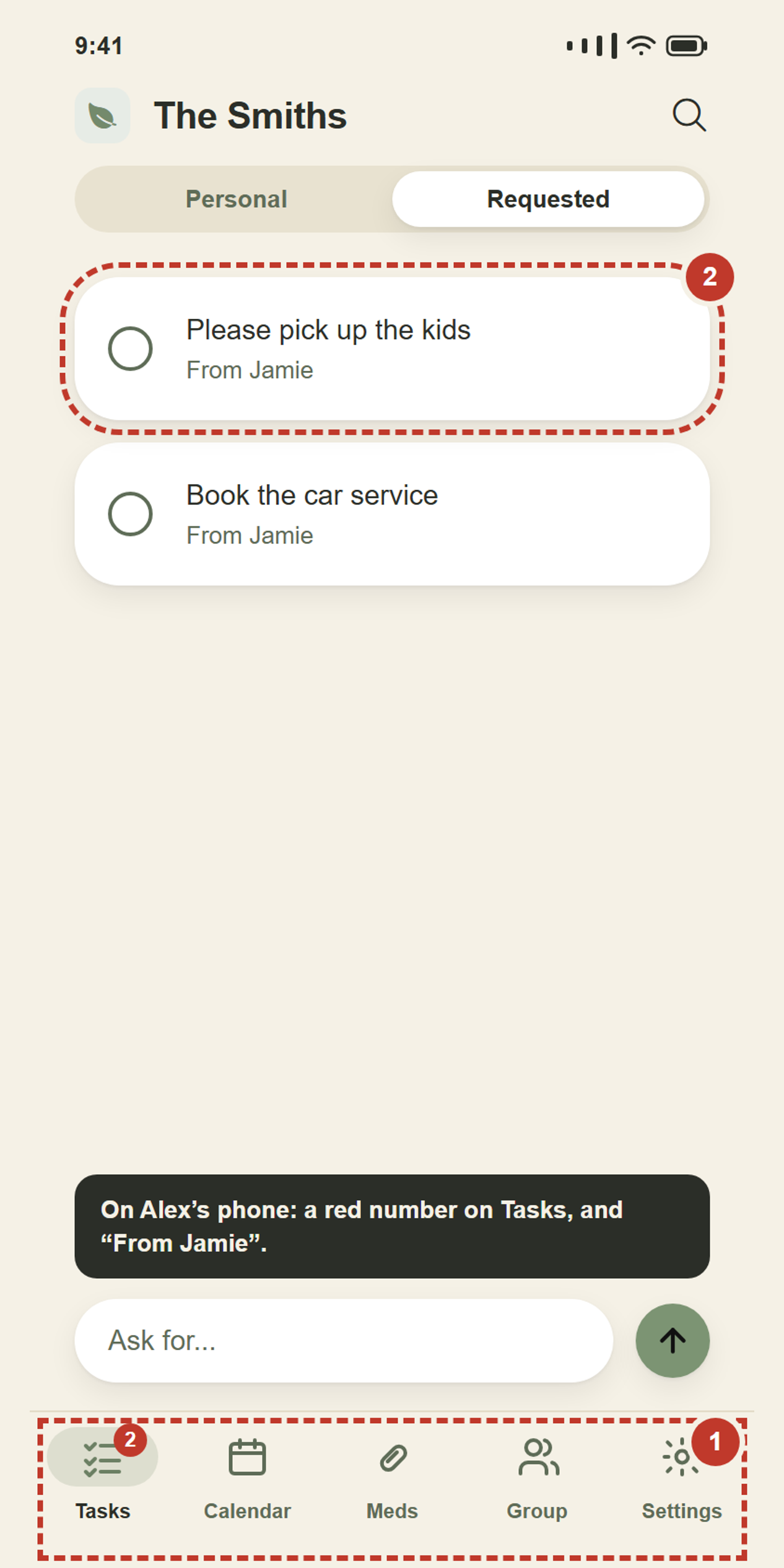Select the Requested segment
Image resolution: width=784 pixels, height=1568 pixels.
click(548, 199)
